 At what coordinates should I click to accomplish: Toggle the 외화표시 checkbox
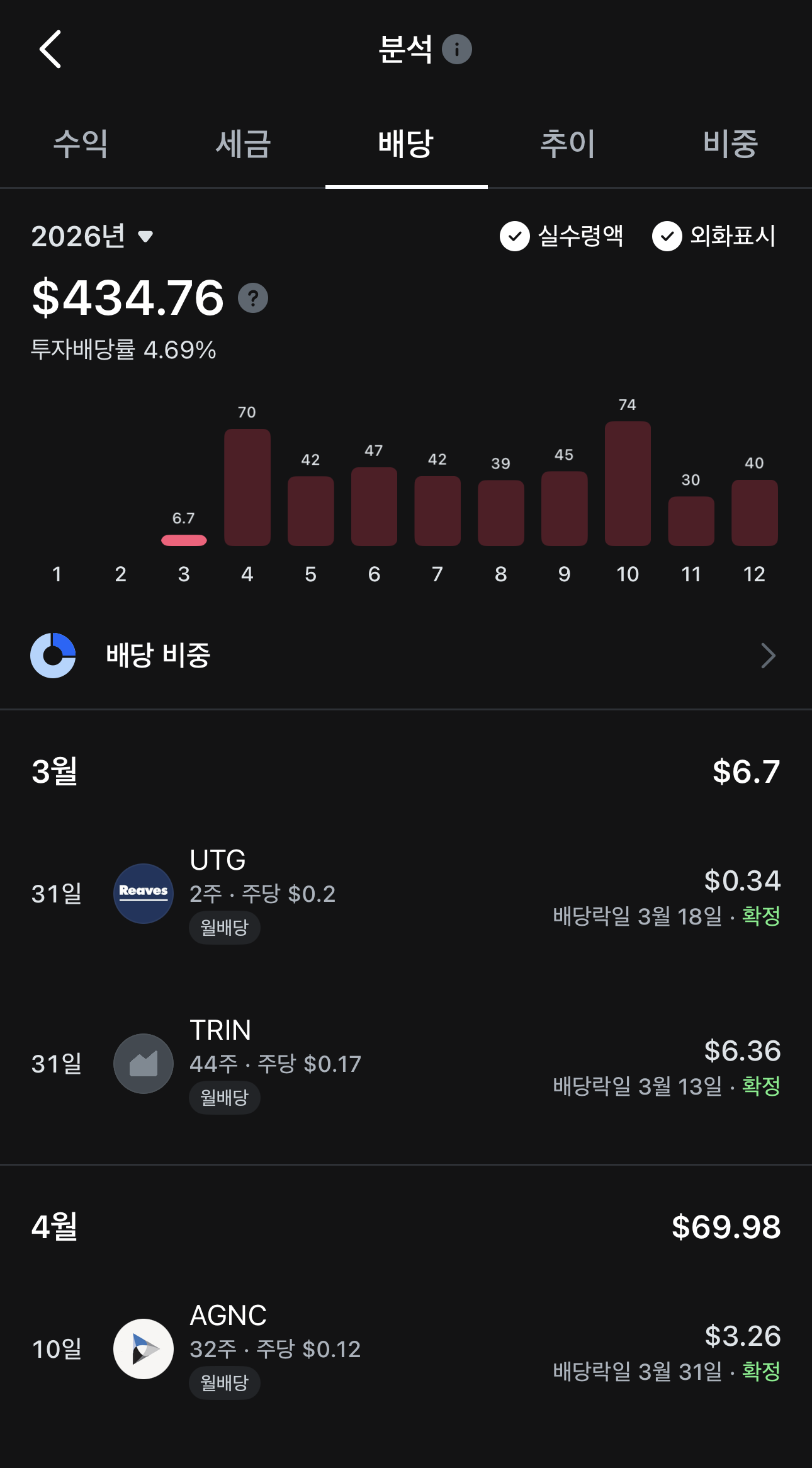[x=714, y=237]
